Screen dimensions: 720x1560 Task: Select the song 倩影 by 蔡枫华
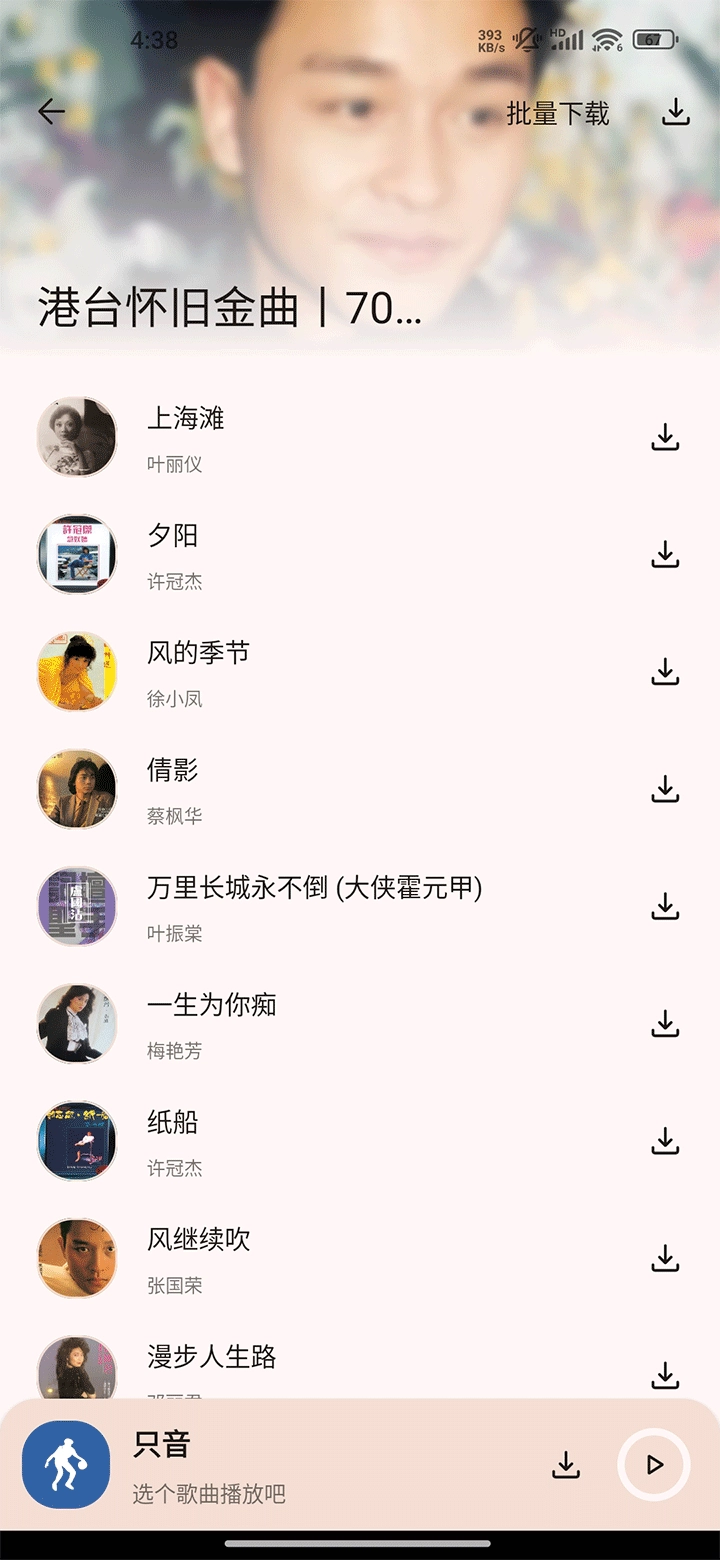300,789
